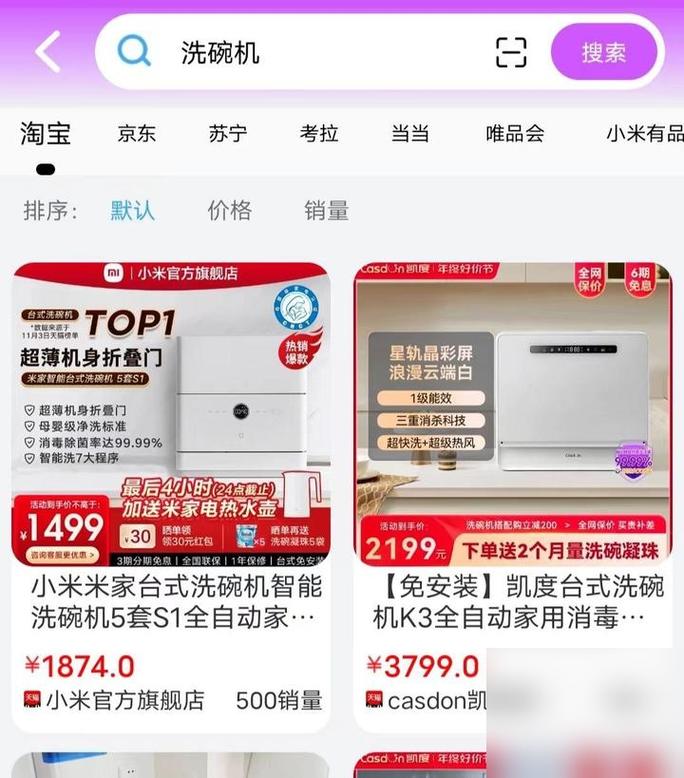Open the 凯度台式洗碗机K3 product card
684x778 pixels.
coord(515,490)
